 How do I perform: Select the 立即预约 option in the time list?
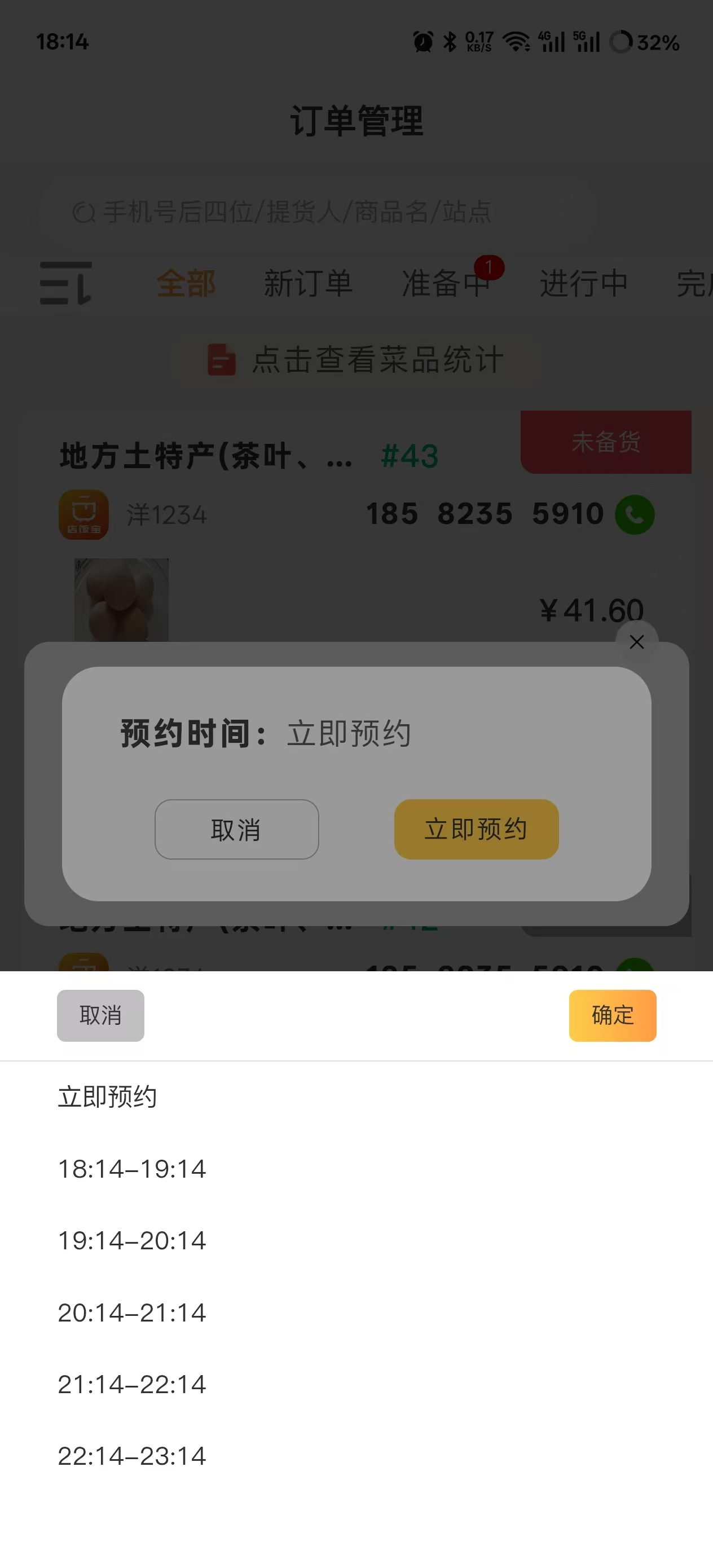click(x=108, y=1097)
